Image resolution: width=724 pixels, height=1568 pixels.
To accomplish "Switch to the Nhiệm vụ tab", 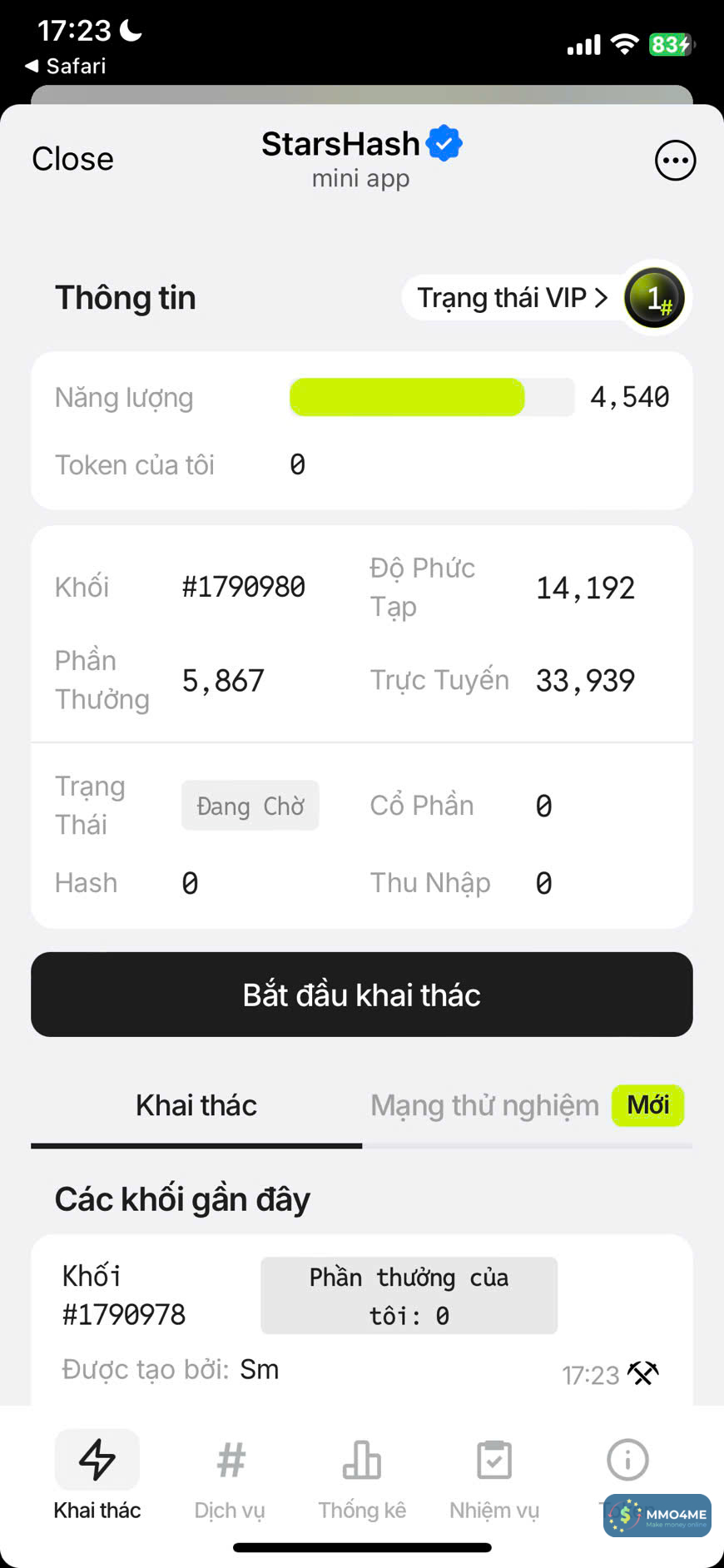I will coord(494,1479).
